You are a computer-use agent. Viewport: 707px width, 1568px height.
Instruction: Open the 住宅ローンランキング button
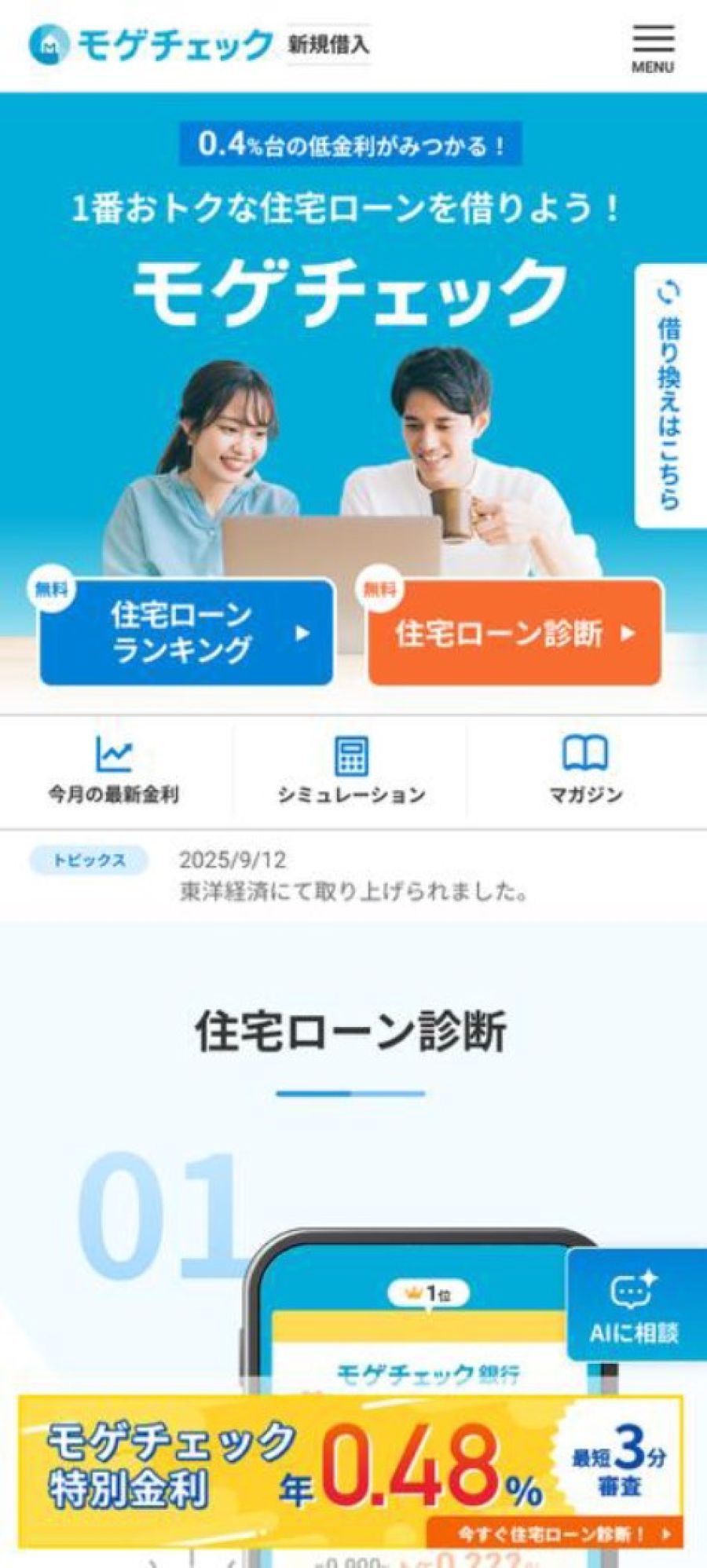[x=187, y=633]
